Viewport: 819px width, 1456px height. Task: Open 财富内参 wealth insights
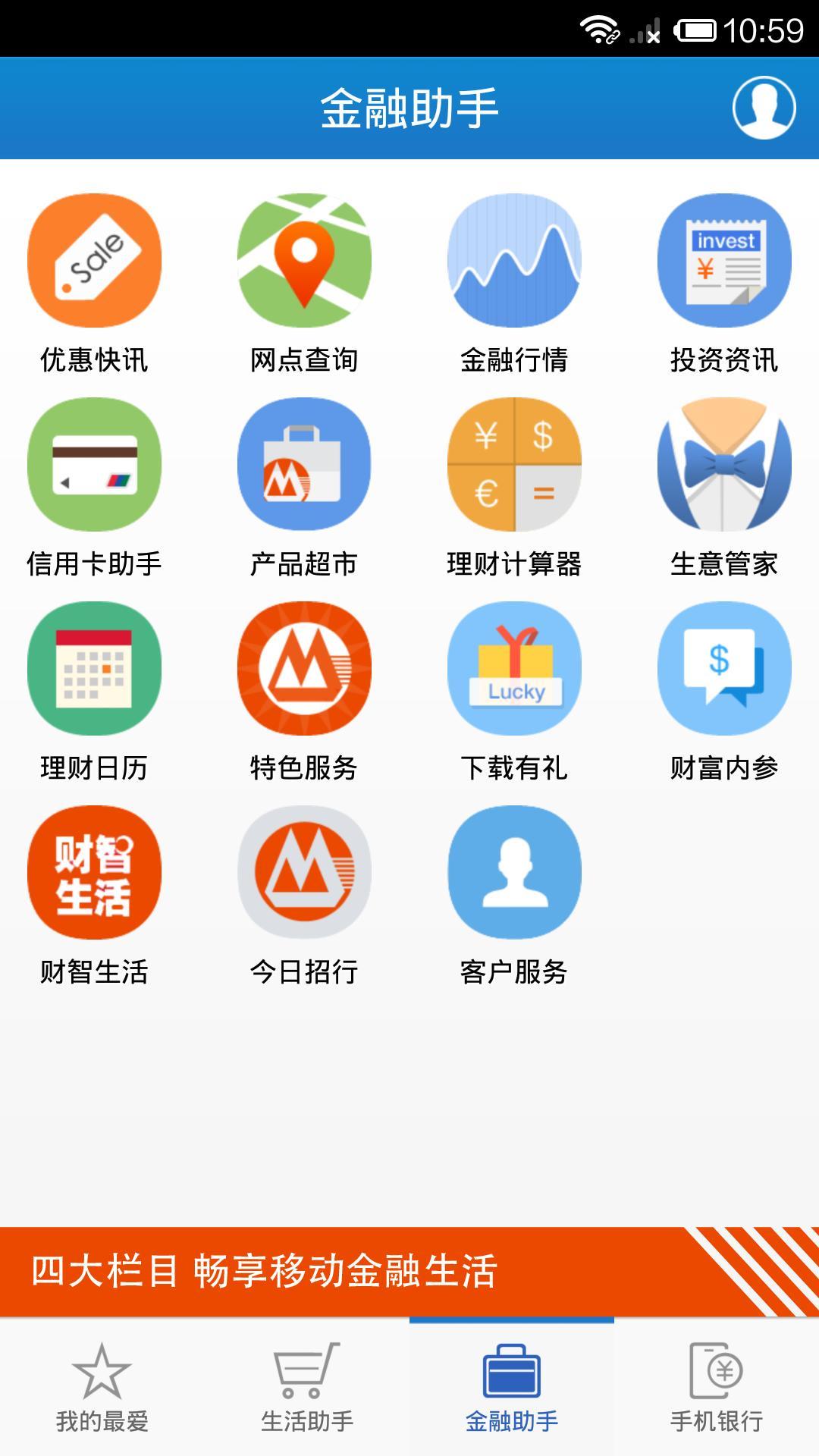coord(724,668)
